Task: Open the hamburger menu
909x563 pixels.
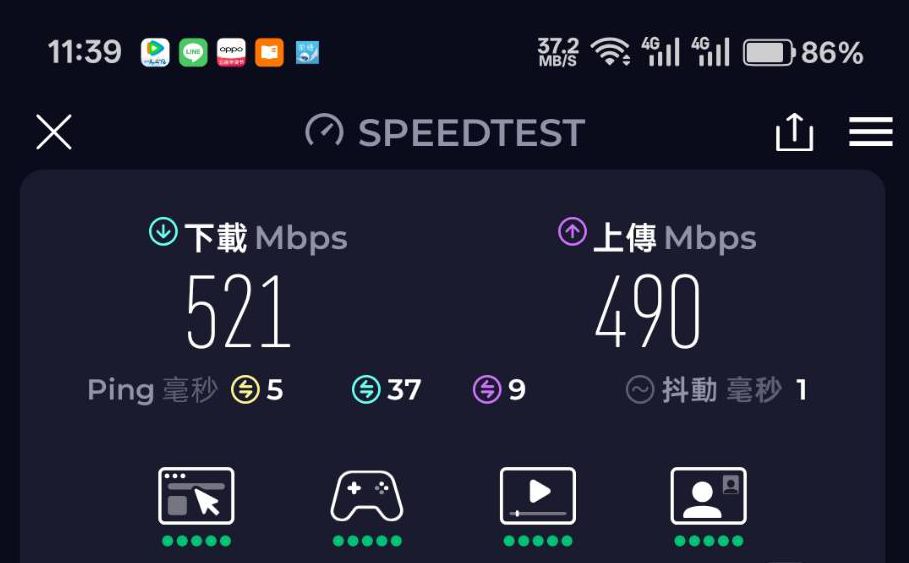Action: point(870,132)
